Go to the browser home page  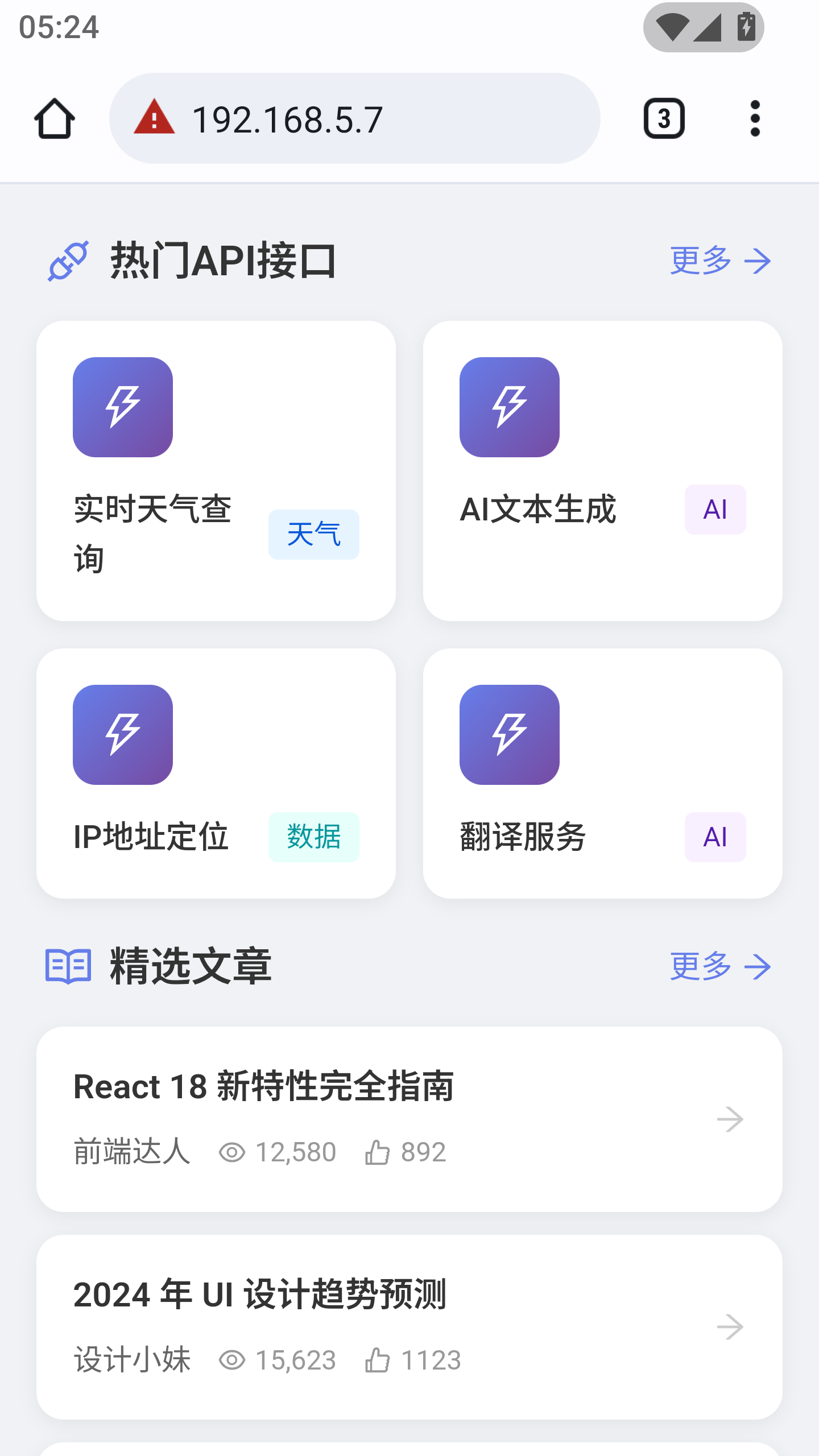(55, 118)
